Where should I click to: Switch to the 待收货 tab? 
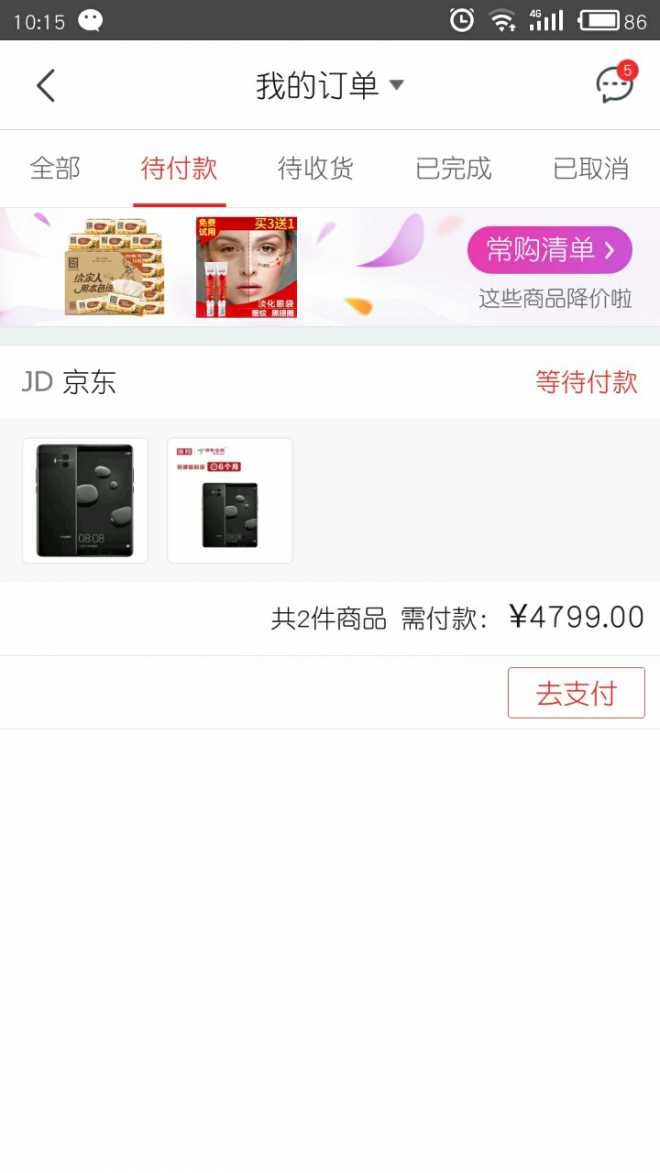(x=316, y=168)
